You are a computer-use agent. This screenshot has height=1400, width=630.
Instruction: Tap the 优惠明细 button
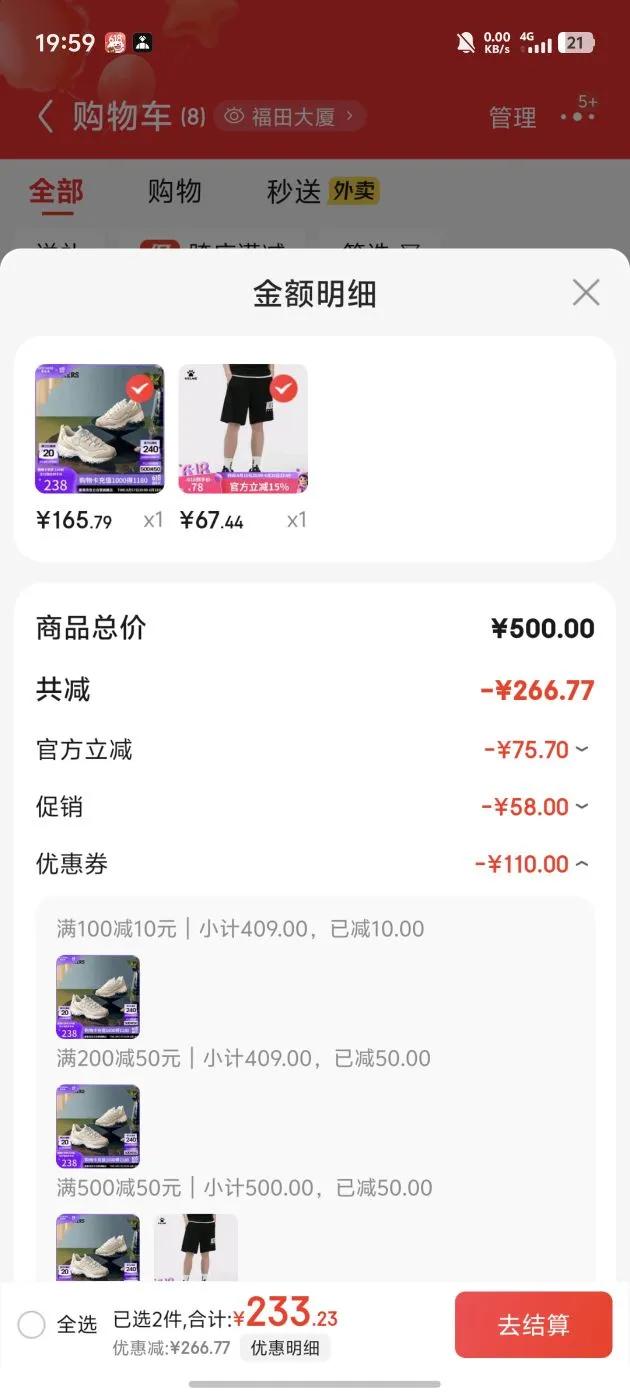(285, 1347)
